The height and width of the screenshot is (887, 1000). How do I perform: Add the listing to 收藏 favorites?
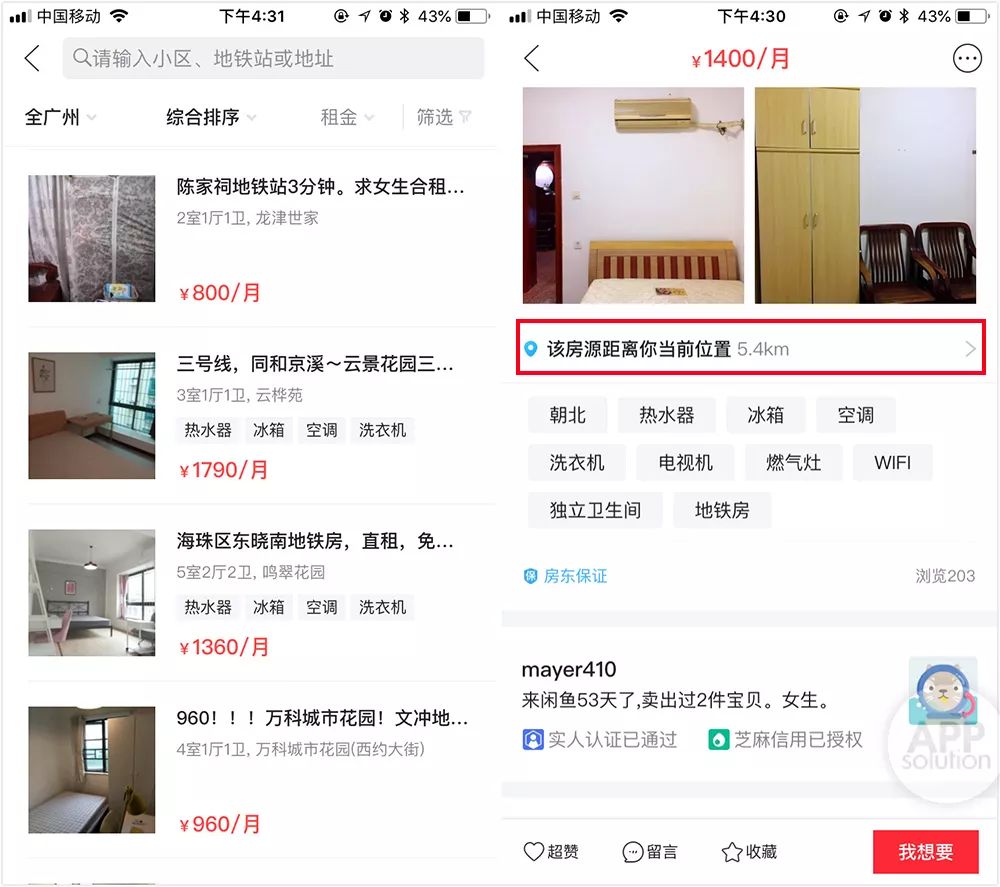click(750, 852)
